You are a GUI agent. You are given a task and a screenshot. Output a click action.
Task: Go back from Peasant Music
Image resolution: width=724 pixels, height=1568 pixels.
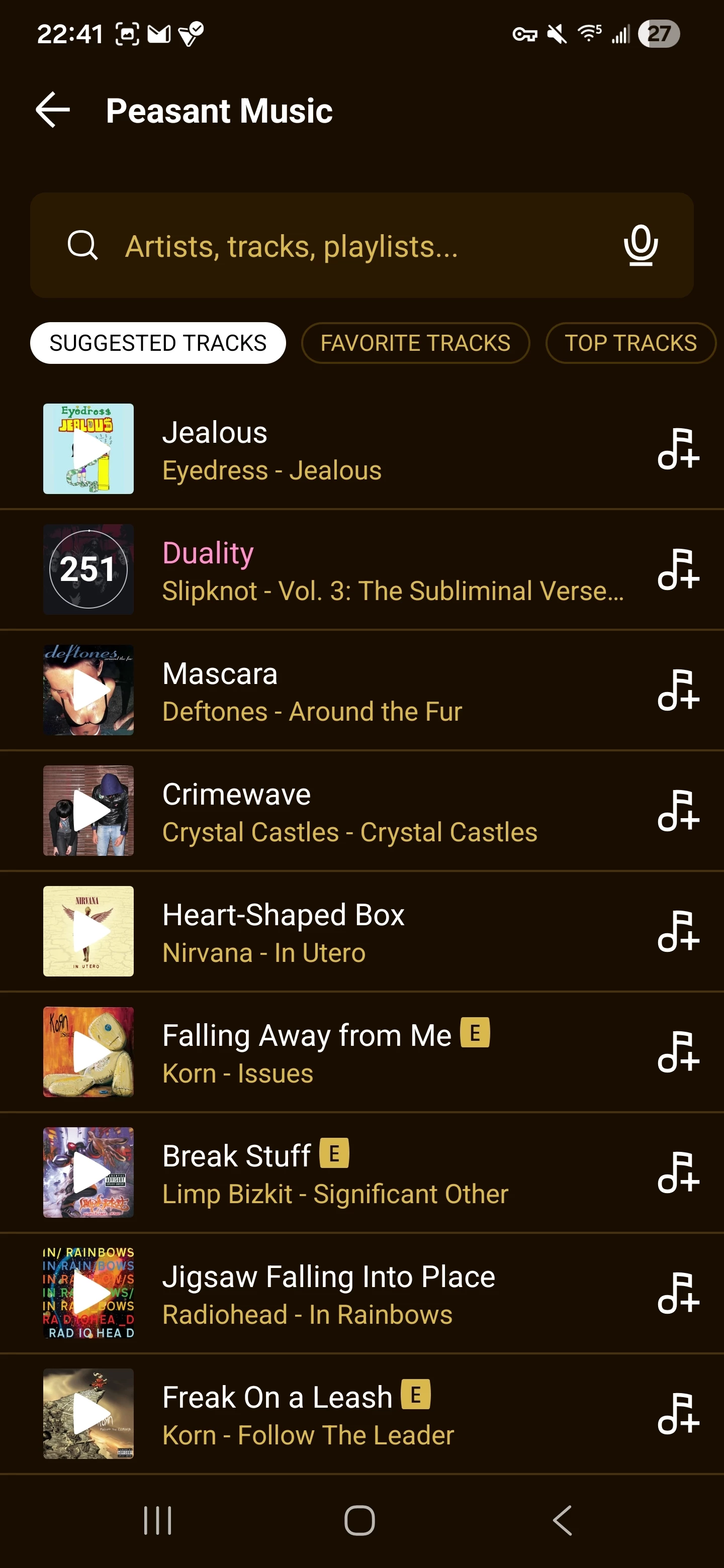(53, 110)
